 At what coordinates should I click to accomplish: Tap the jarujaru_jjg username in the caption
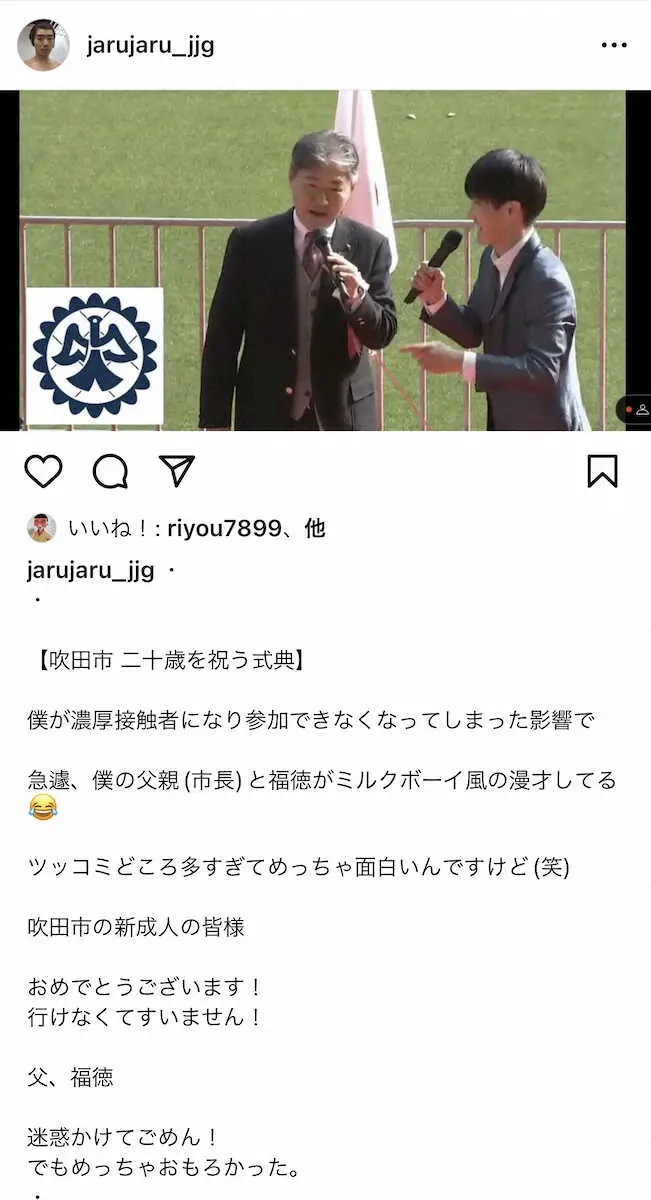point(91,570)
